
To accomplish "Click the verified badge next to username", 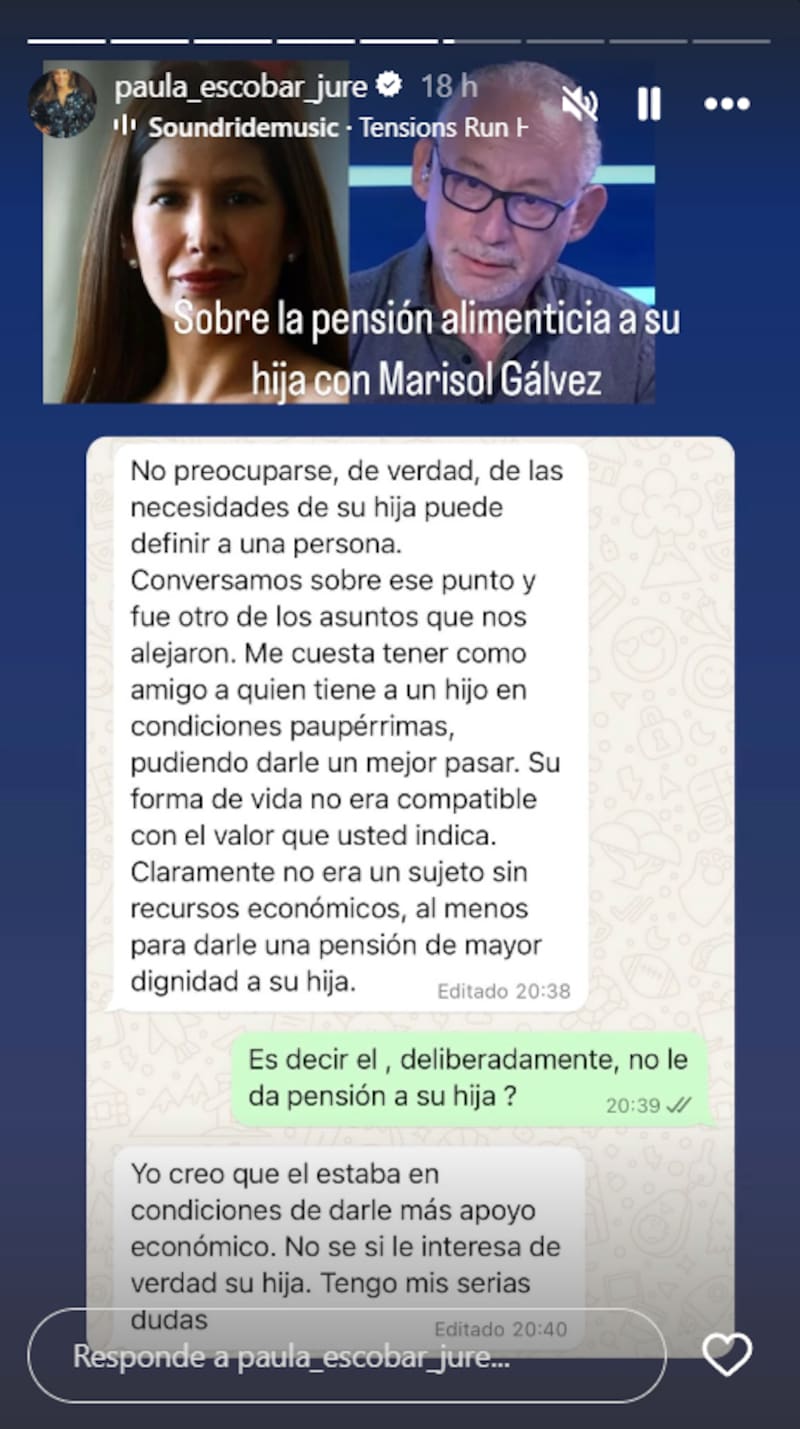I will coord(389,86).
